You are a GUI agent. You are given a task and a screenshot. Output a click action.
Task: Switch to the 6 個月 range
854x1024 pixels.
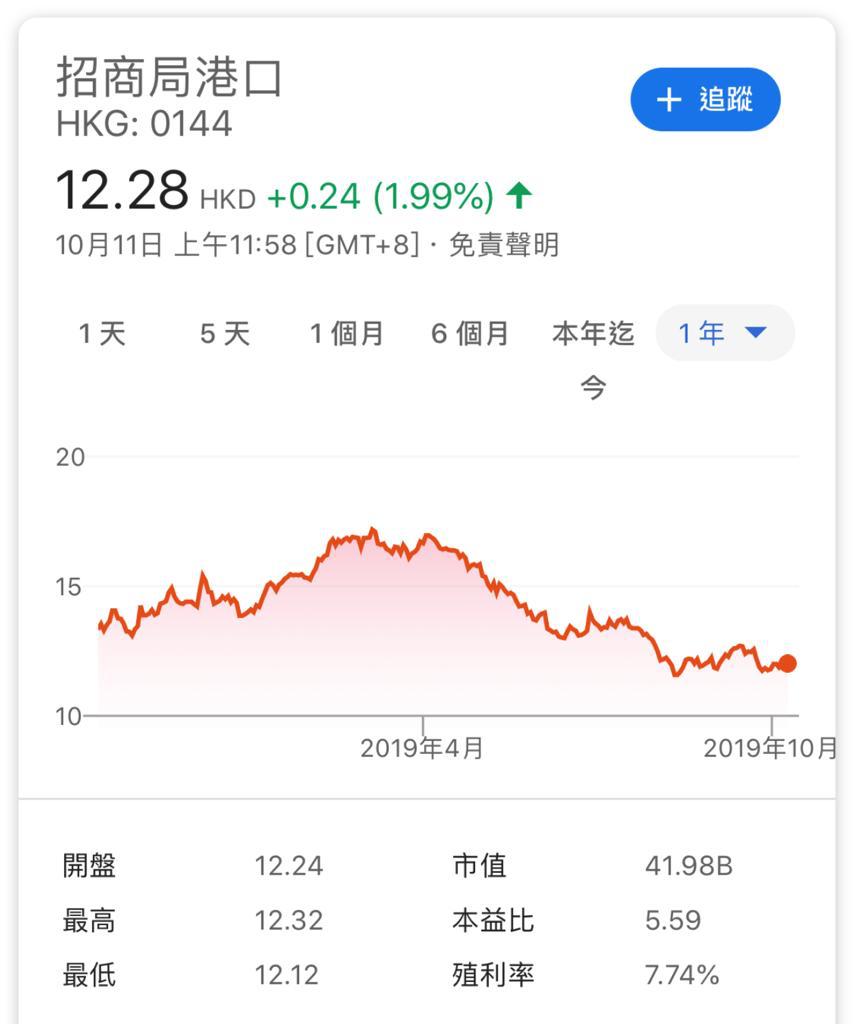coord(469,334)
